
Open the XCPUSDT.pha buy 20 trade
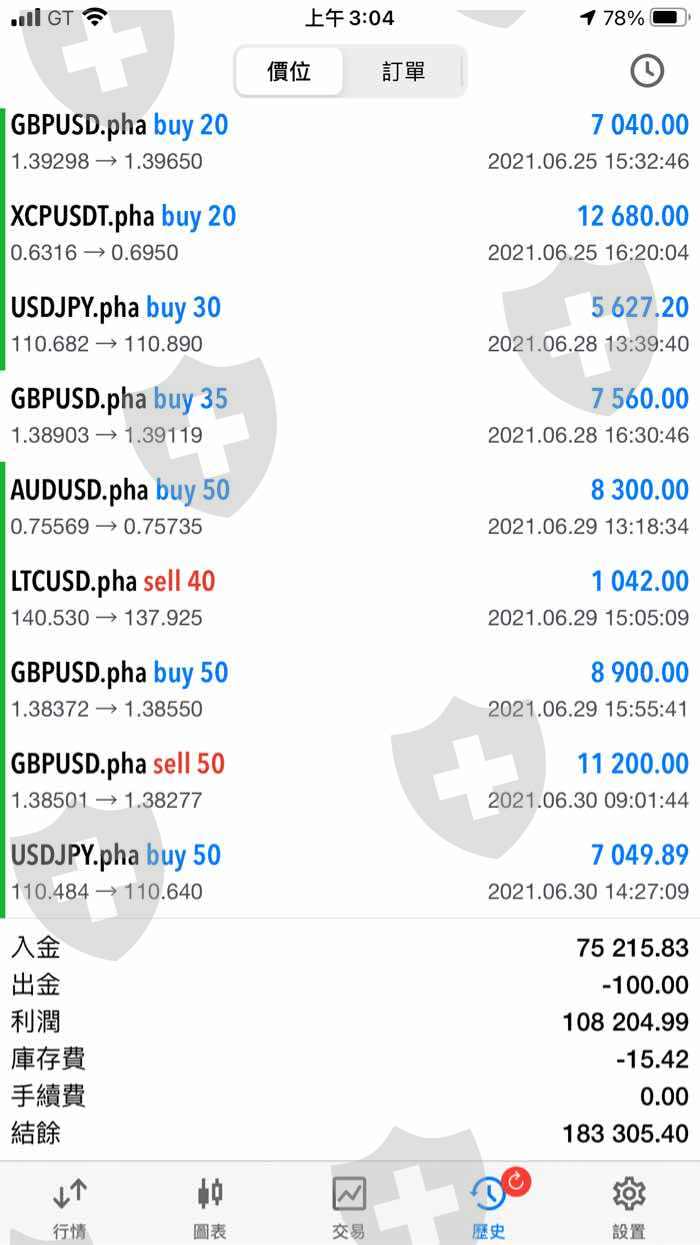pyautogui.click(x=350, y=233)
